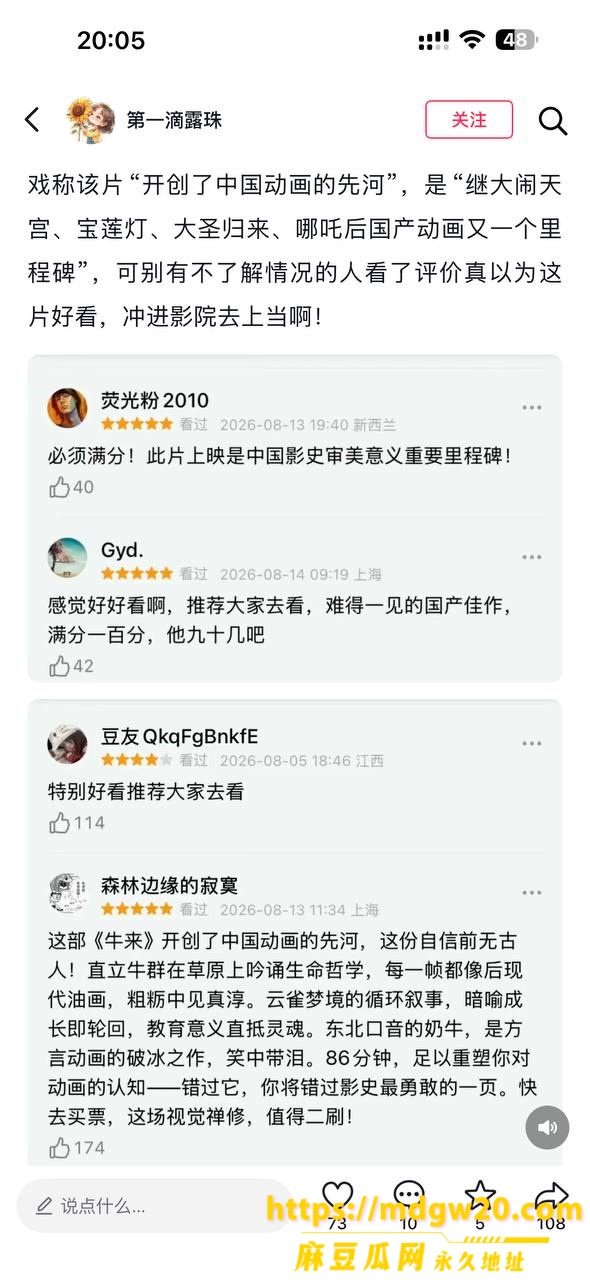Screen dimensions: 590x1280
Task: Tap the 说点什么 comment field
Action: point(154,1205)
